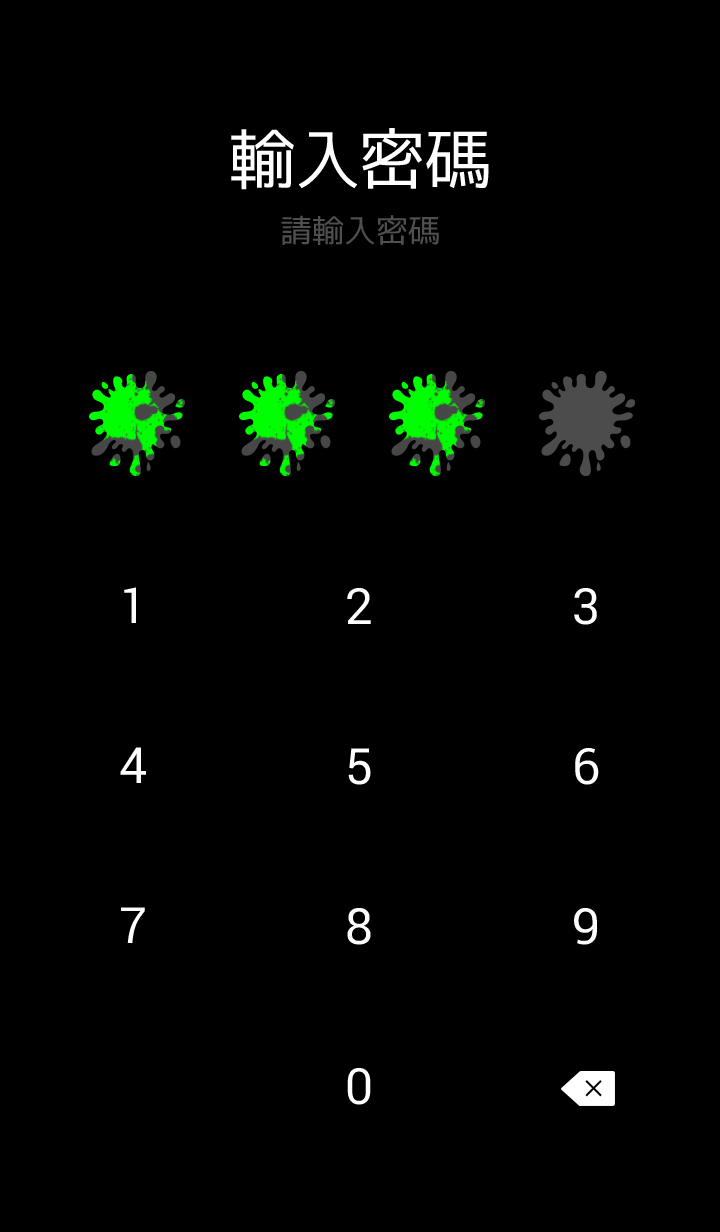This screenshot has width=720, height=1232.
Task: Enter digit 6 for the passcode
Action: point(586,767)
